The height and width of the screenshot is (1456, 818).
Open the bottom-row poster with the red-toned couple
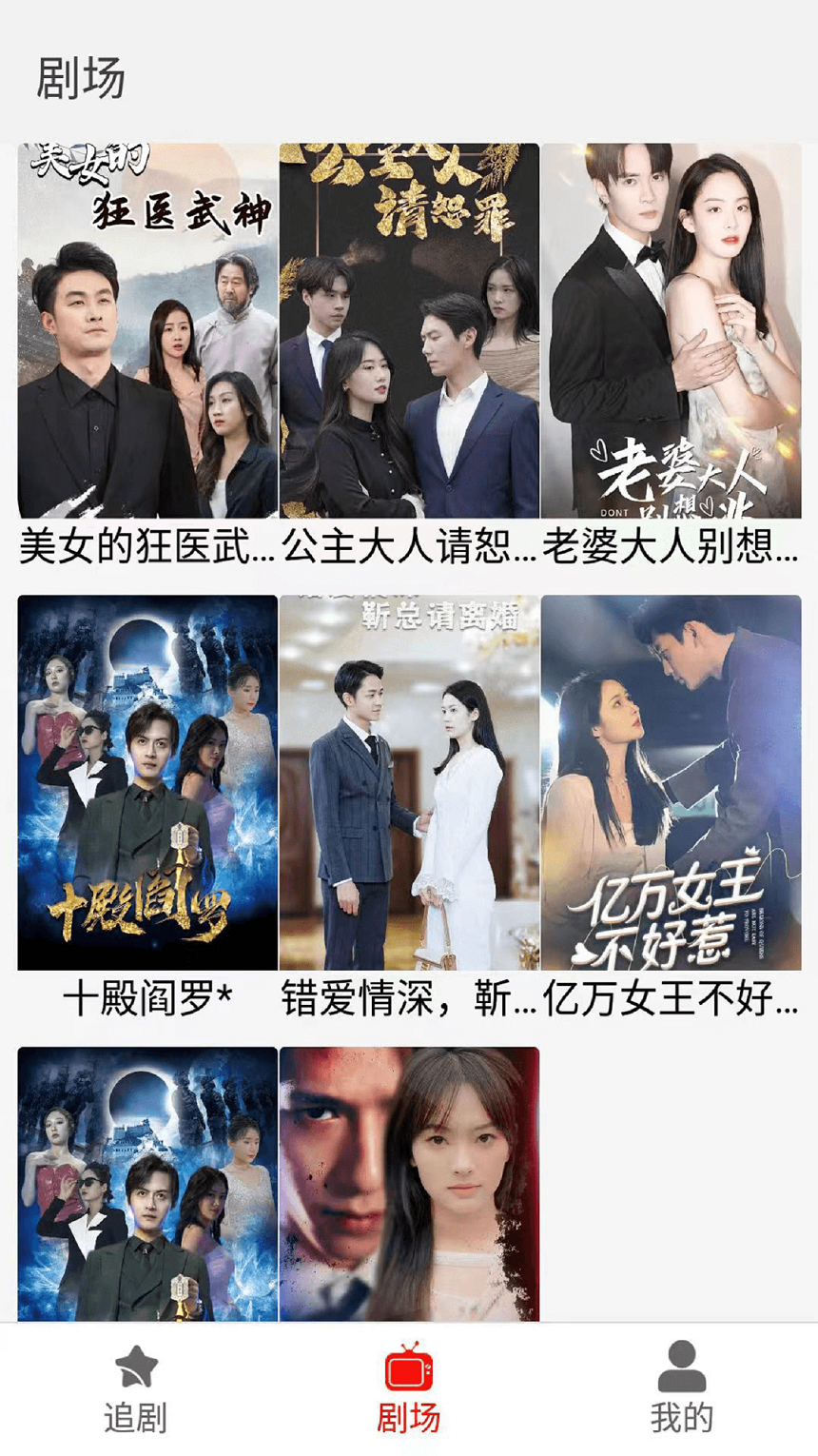409,1184
